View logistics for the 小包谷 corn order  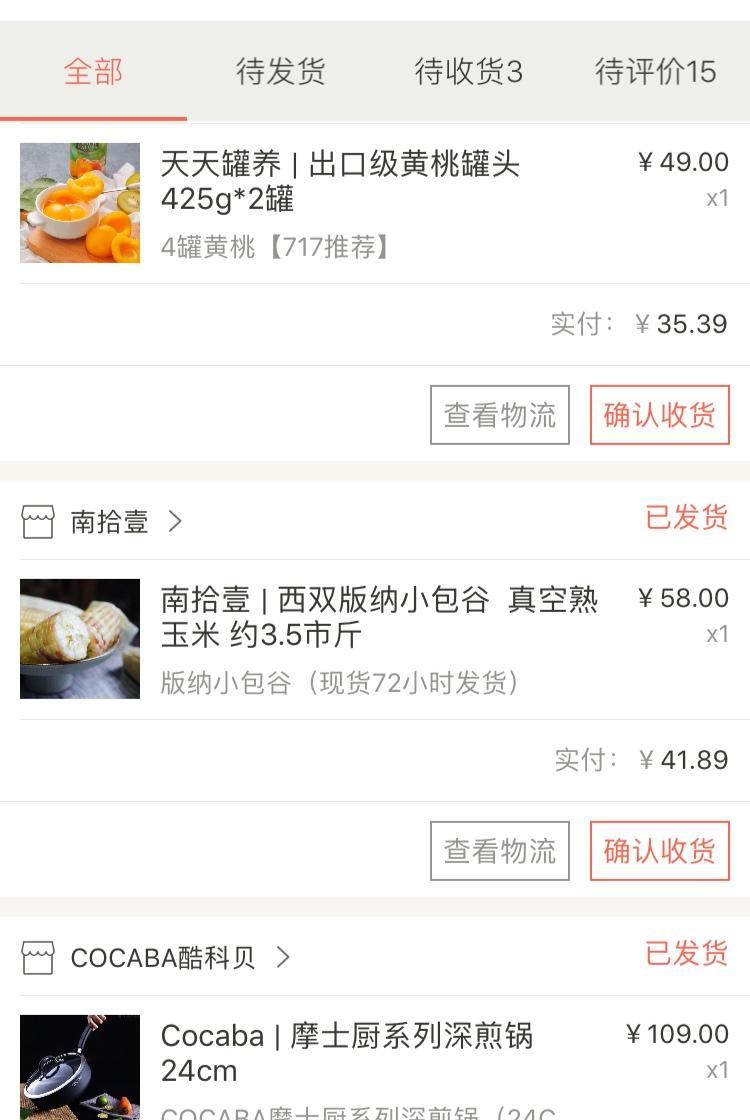500,851
